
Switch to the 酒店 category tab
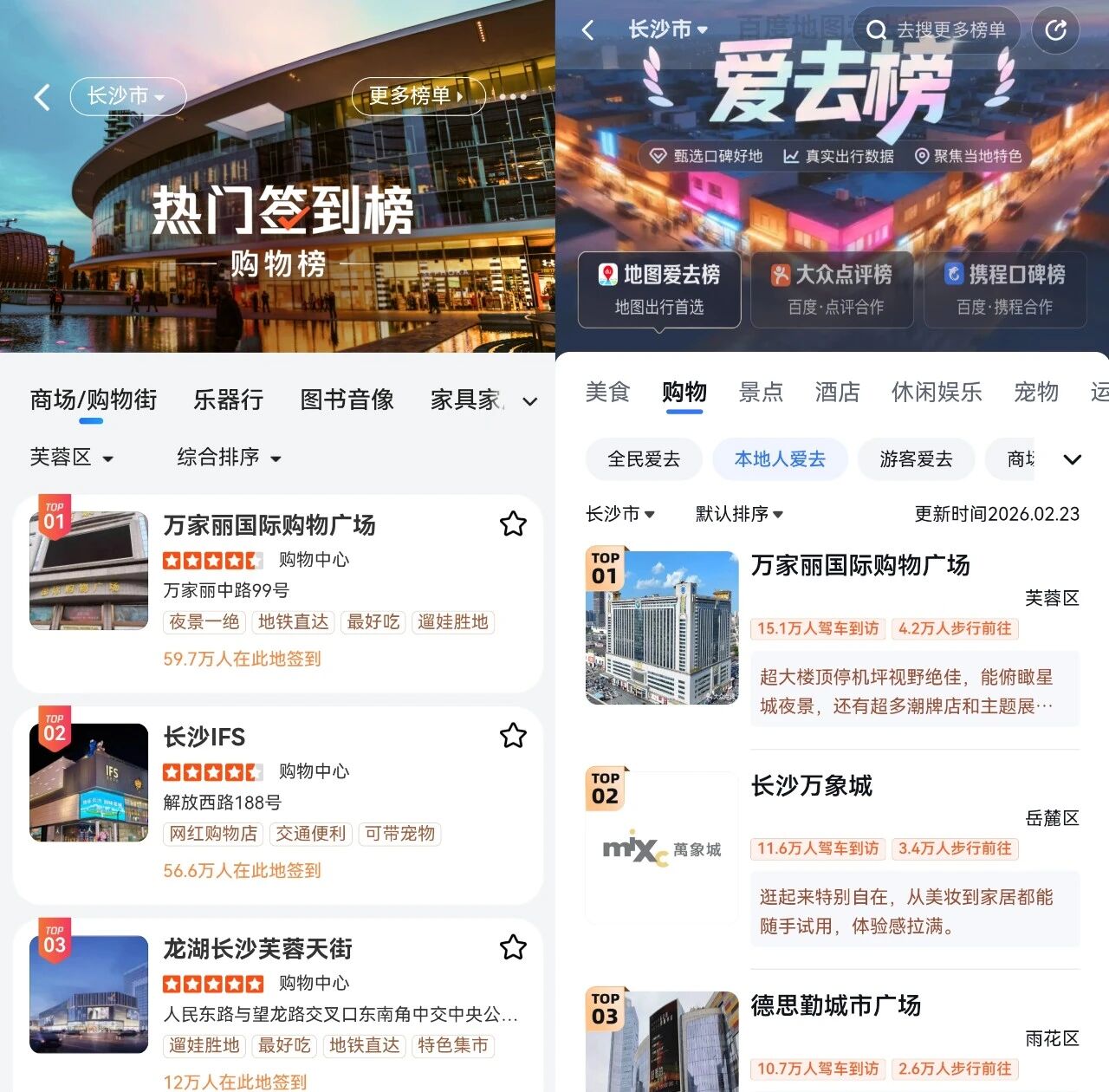point(837,393)
